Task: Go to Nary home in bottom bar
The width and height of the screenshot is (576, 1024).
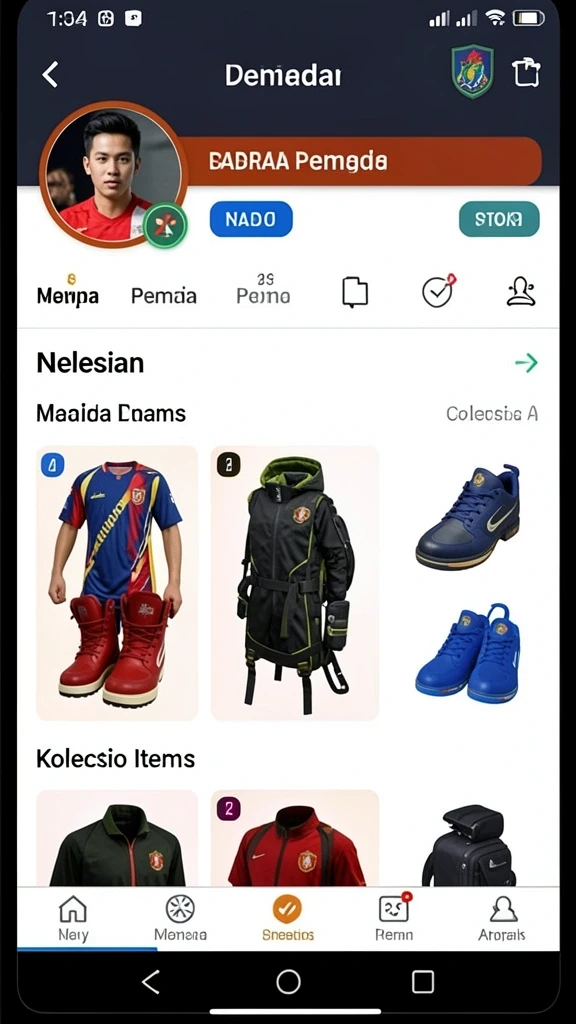Action: coord(72,918)
